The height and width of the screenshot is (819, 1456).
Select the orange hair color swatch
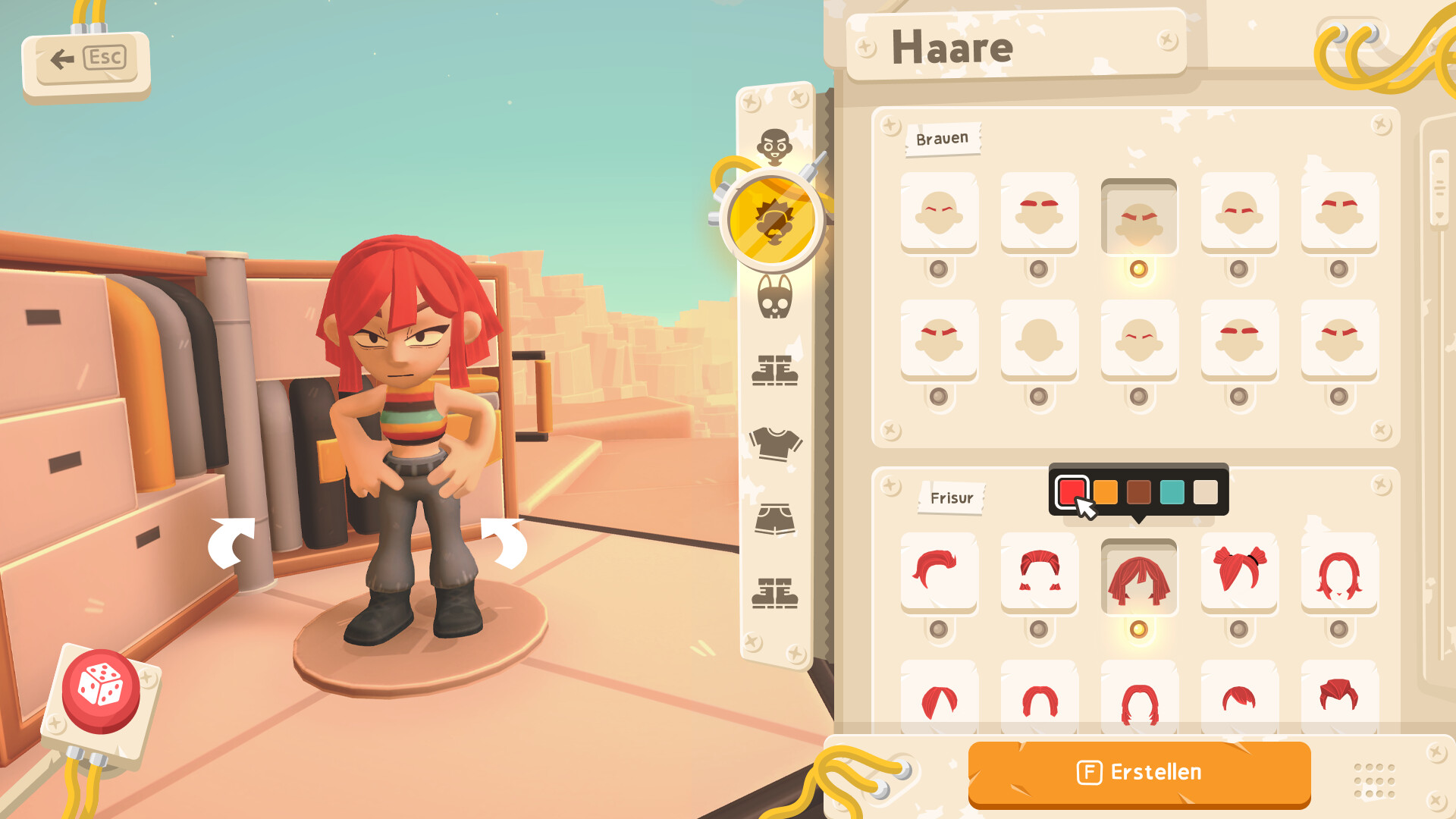click(x=1105, y=492)
